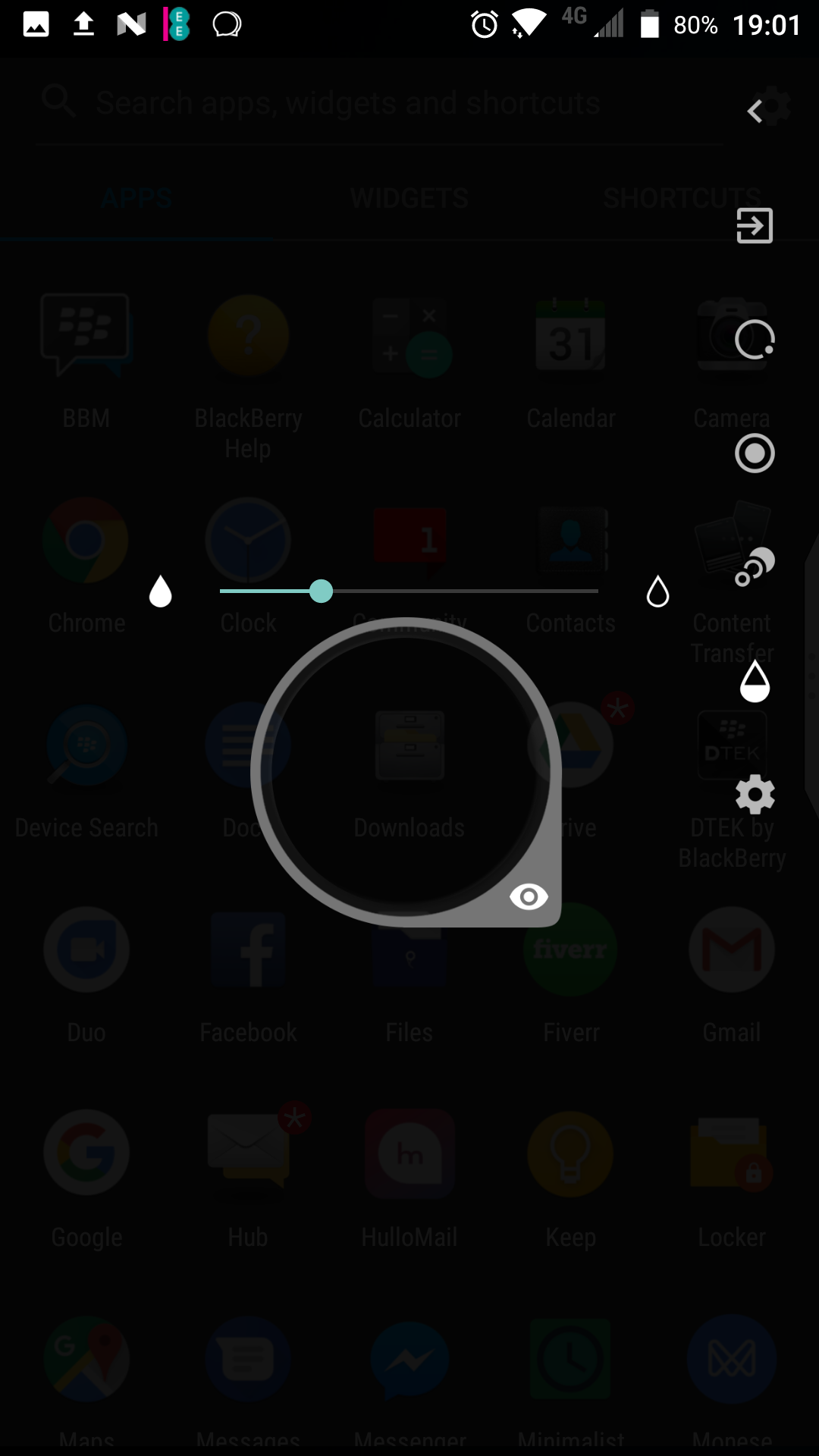Select the half-filled droplet opacity tool
The image size is (819, 1456).
(x=755, y=680)
